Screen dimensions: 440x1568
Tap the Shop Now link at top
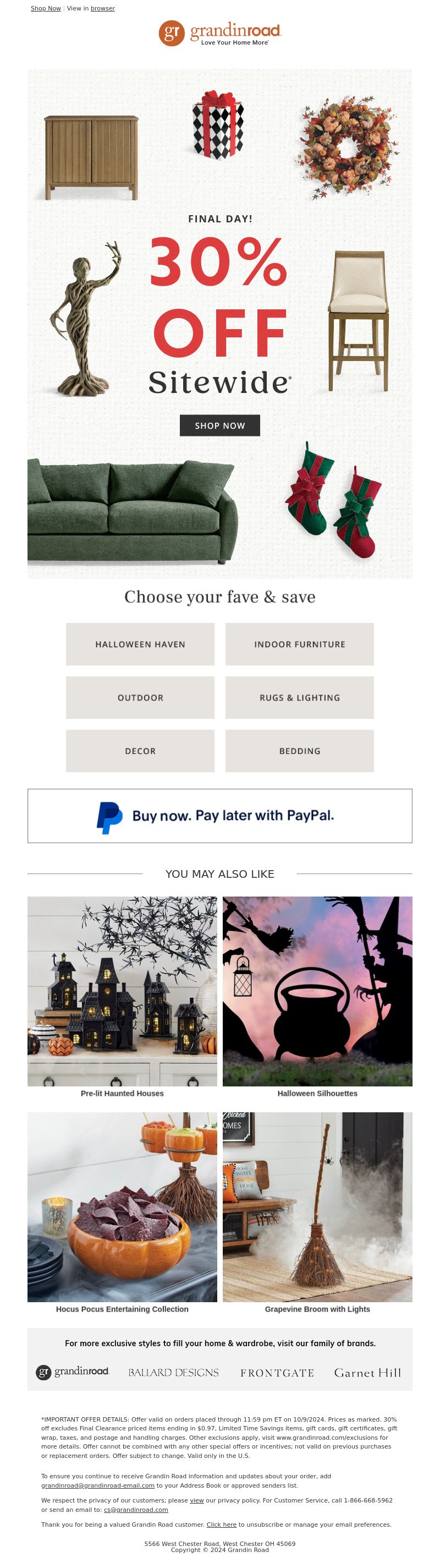(46, 8)
